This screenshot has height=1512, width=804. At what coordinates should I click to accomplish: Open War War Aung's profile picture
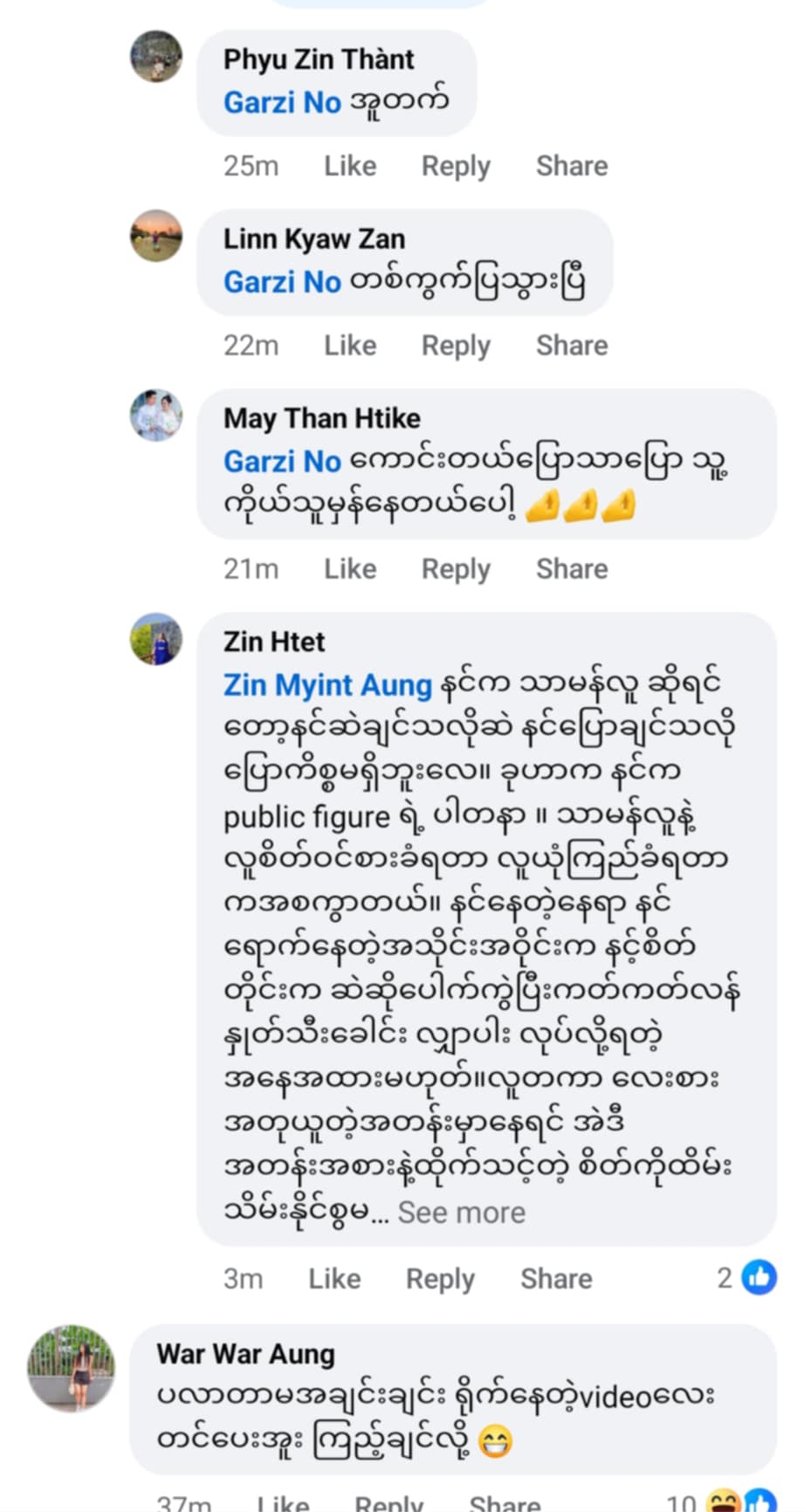pos(72,1368)
